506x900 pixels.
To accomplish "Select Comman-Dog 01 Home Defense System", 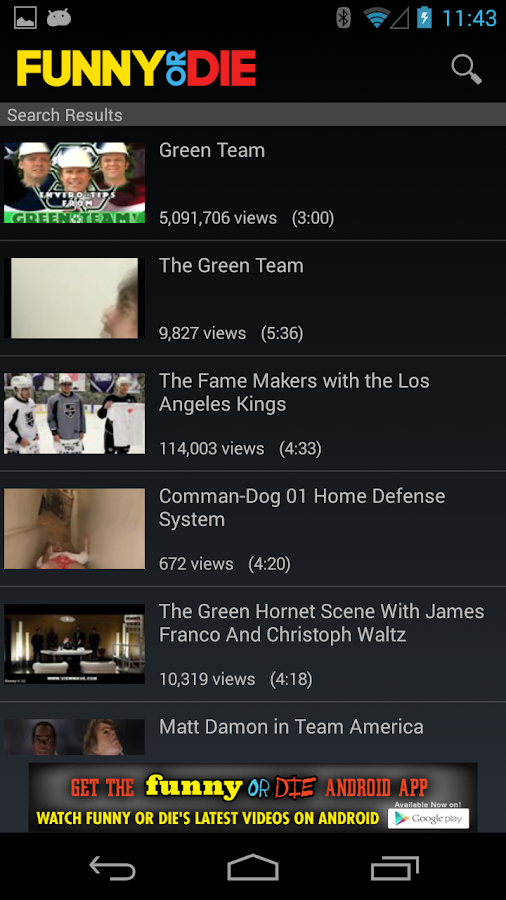I will (253, 529).
